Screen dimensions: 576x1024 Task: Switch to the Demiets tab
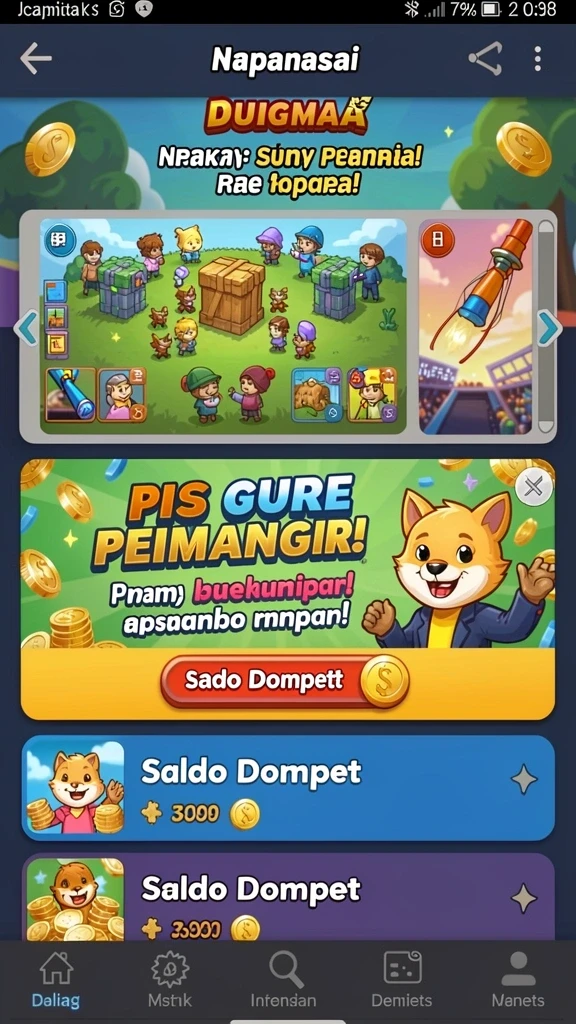402,980
